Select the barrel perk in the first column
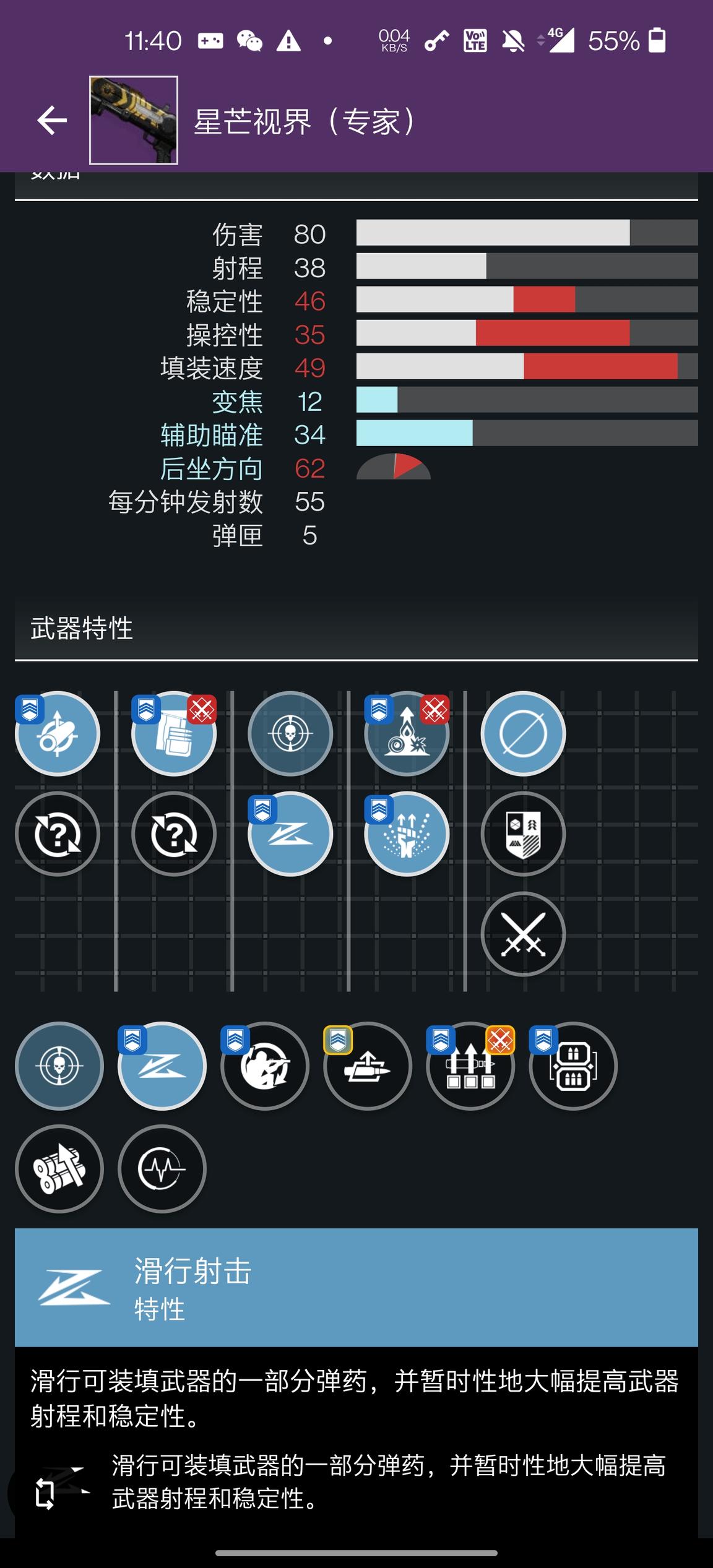 pos(58,733)
